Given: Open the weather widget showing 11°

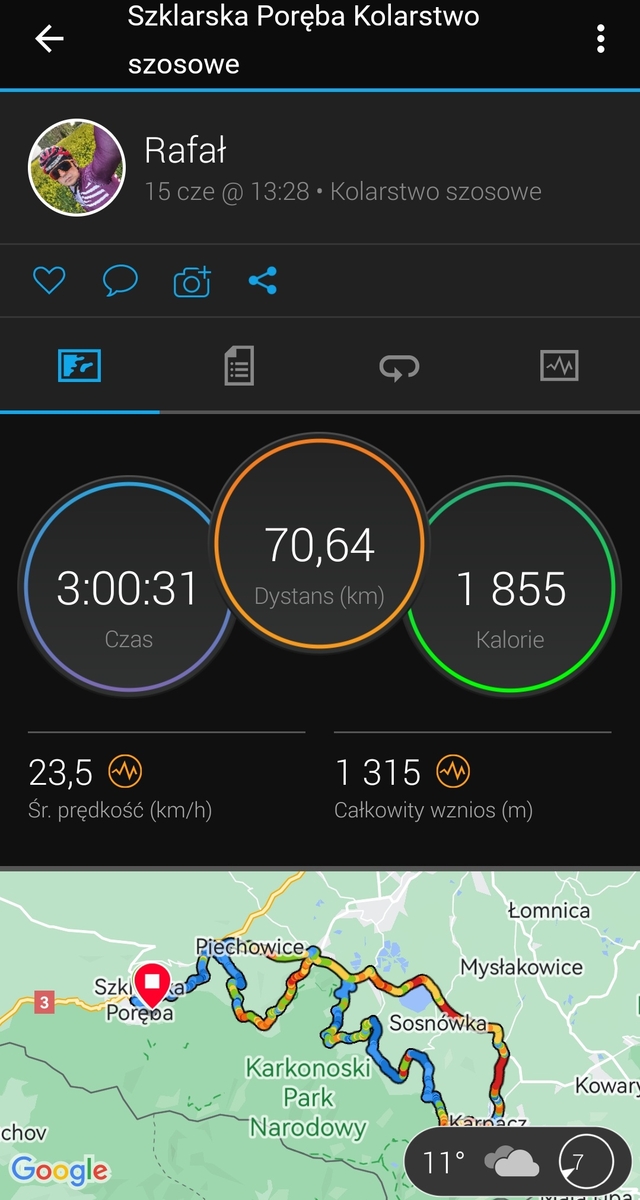Looking at the screenshot, I should pos(511,1163).
